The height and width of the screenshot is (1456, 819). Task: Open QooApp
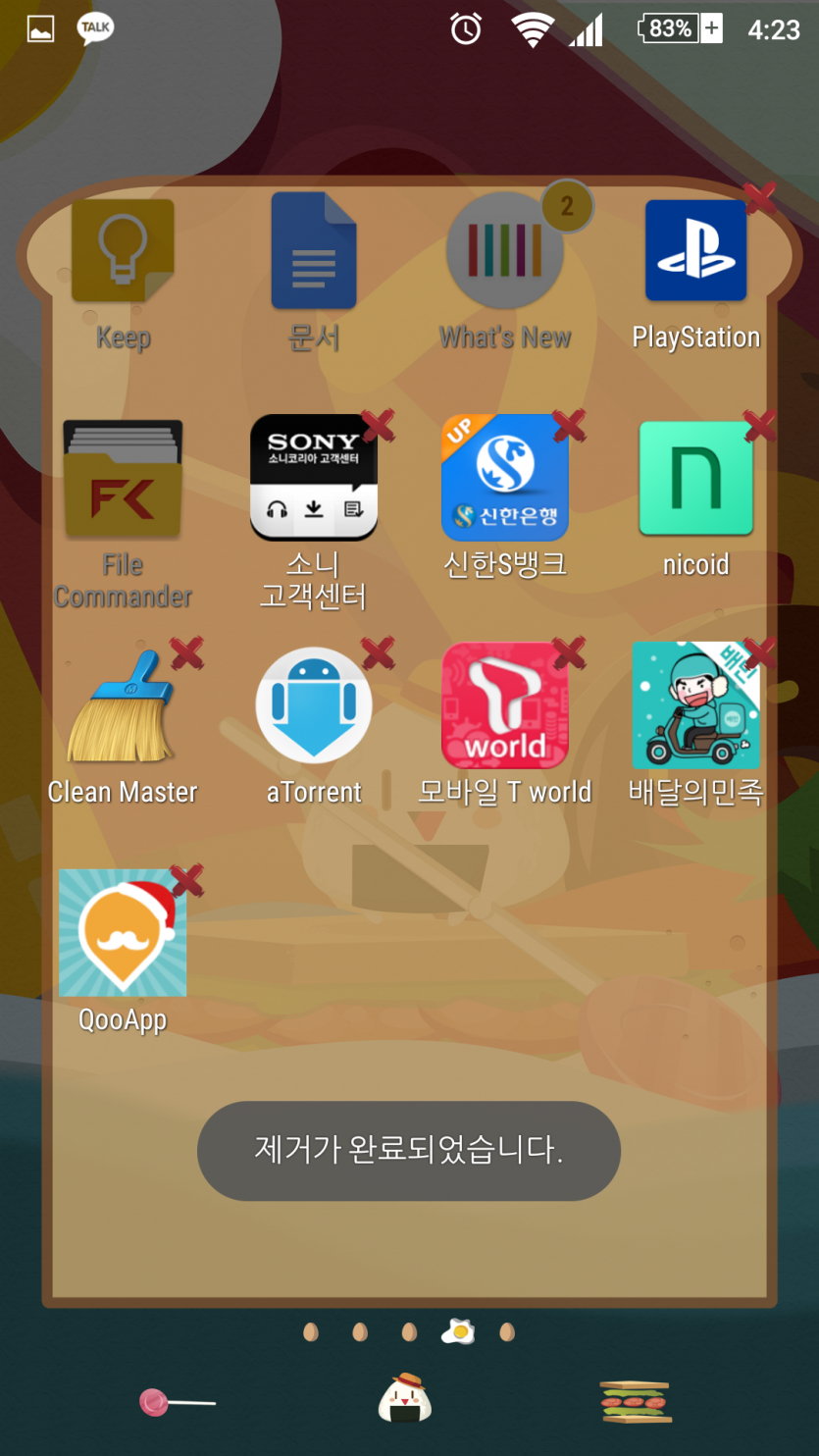tap(123, 933)
